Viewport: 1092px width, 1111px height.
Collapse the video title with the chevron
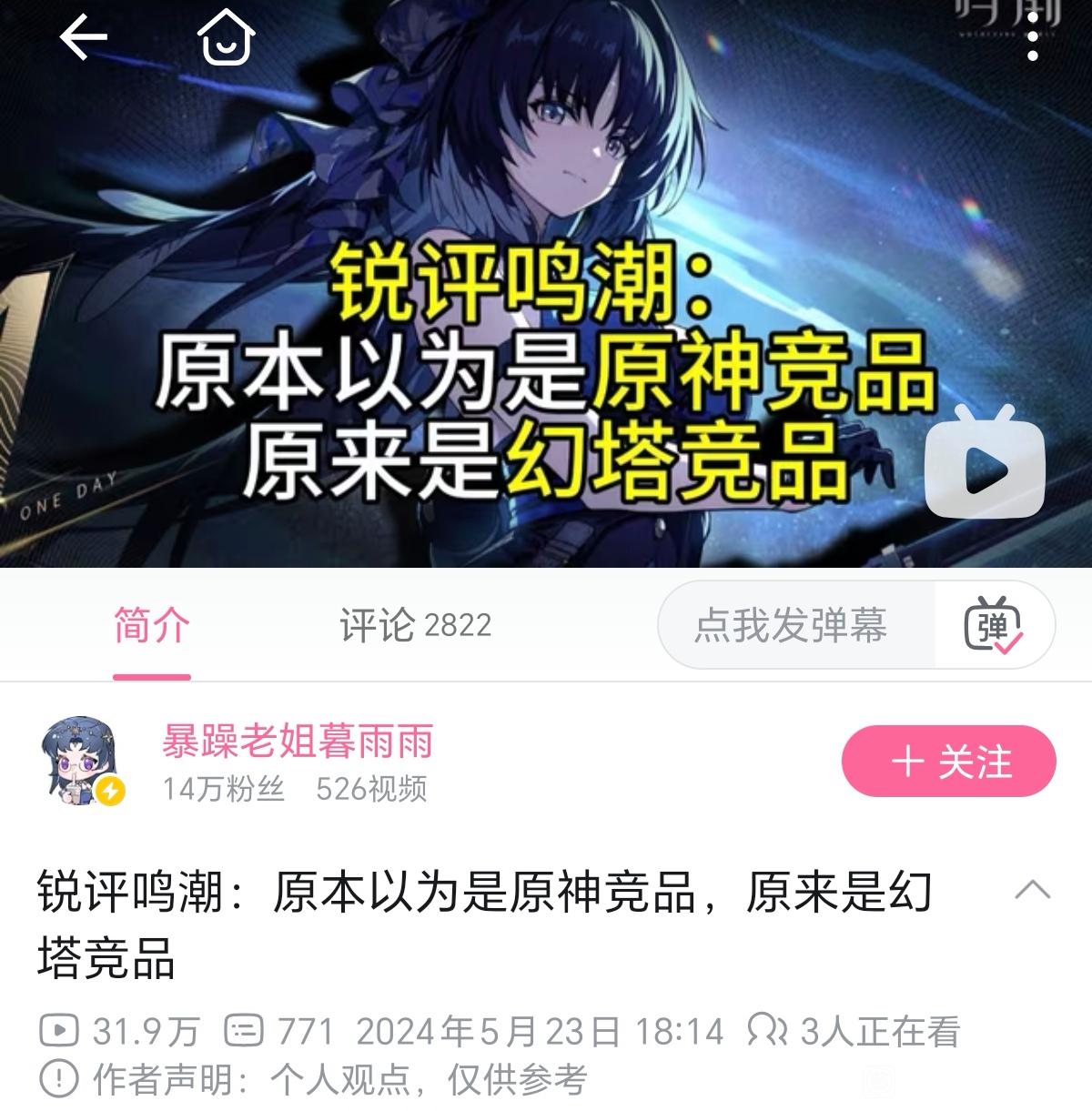(x=1033, y=889)
